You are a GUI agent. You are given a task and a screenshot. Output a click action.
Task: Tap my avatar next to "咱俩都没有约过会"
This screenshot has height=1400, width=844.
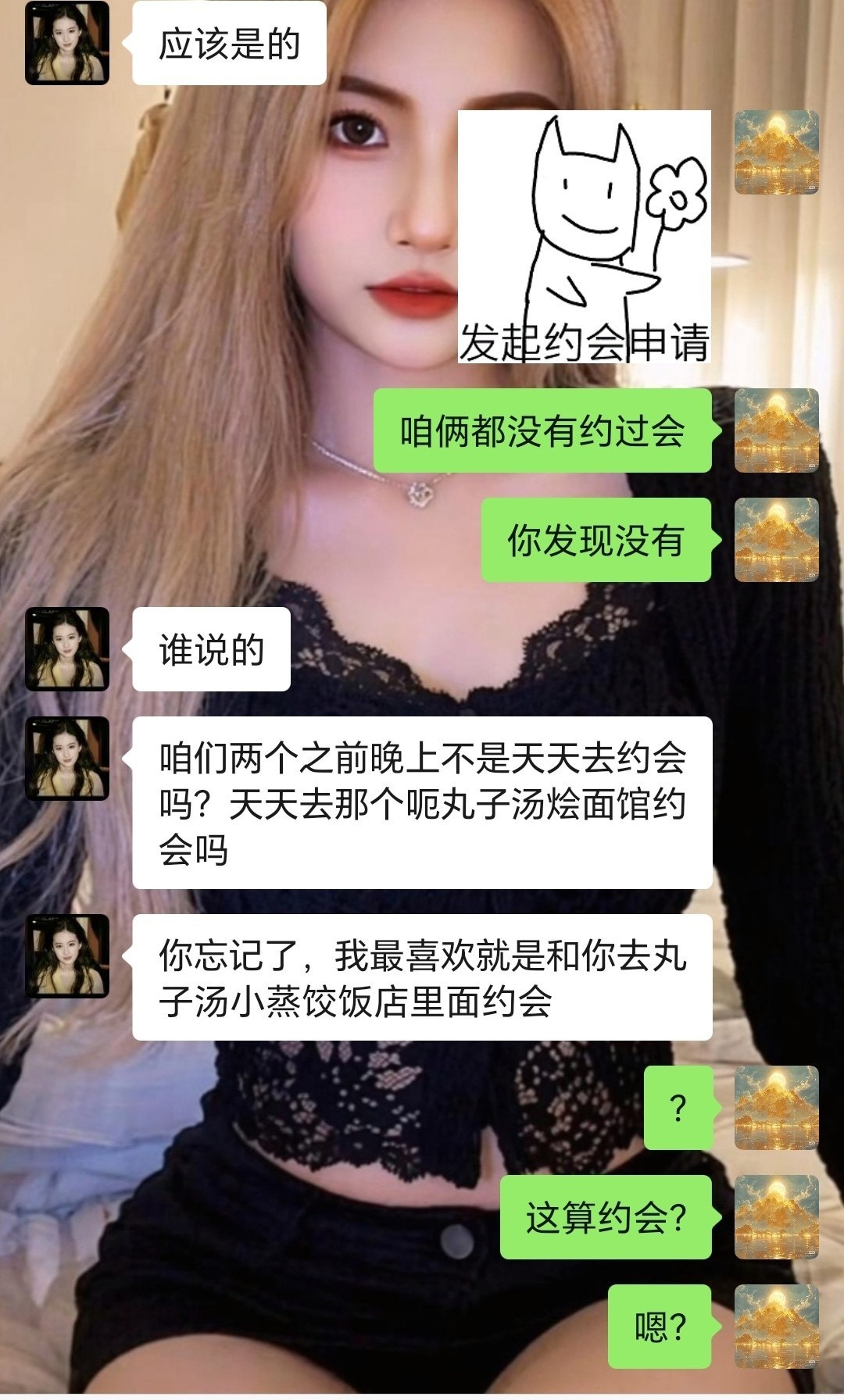click(776, 430)
